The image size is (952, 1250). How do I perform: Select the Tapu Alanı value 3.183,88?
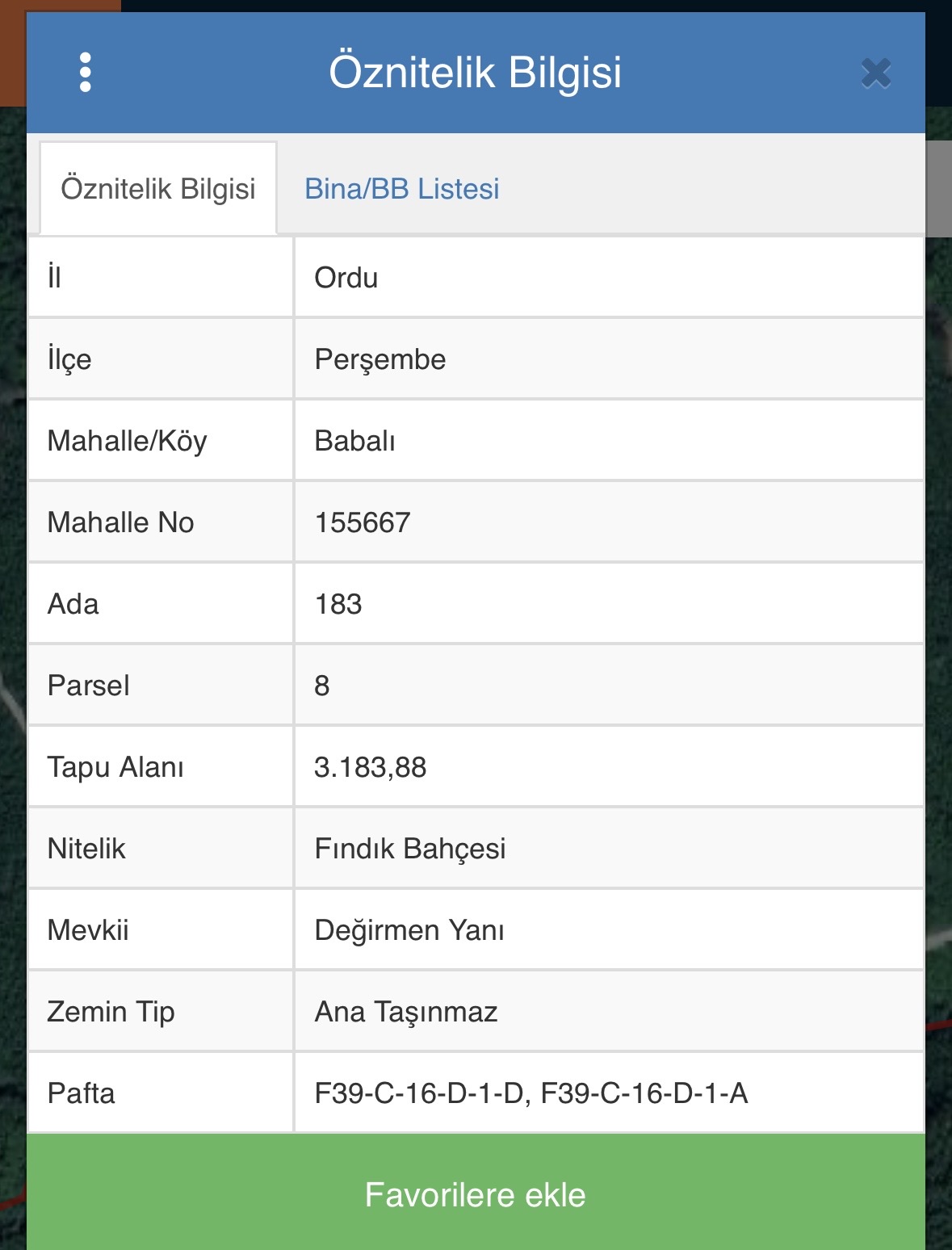coord(371,766)
